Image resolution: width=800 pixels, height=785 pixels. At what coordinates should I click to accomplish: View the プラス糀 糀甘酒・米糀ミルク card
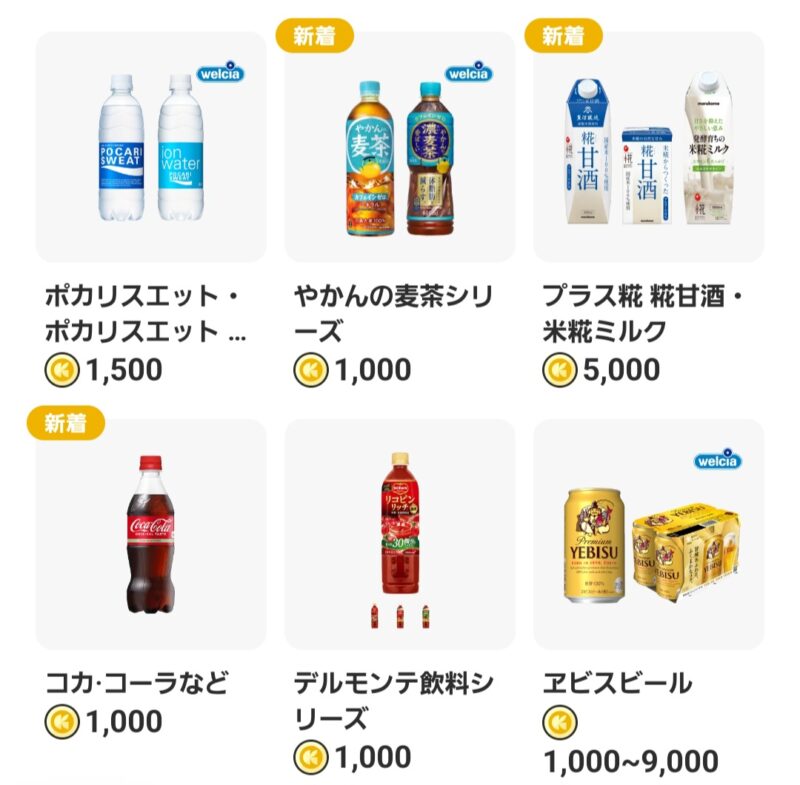point(649,147)
